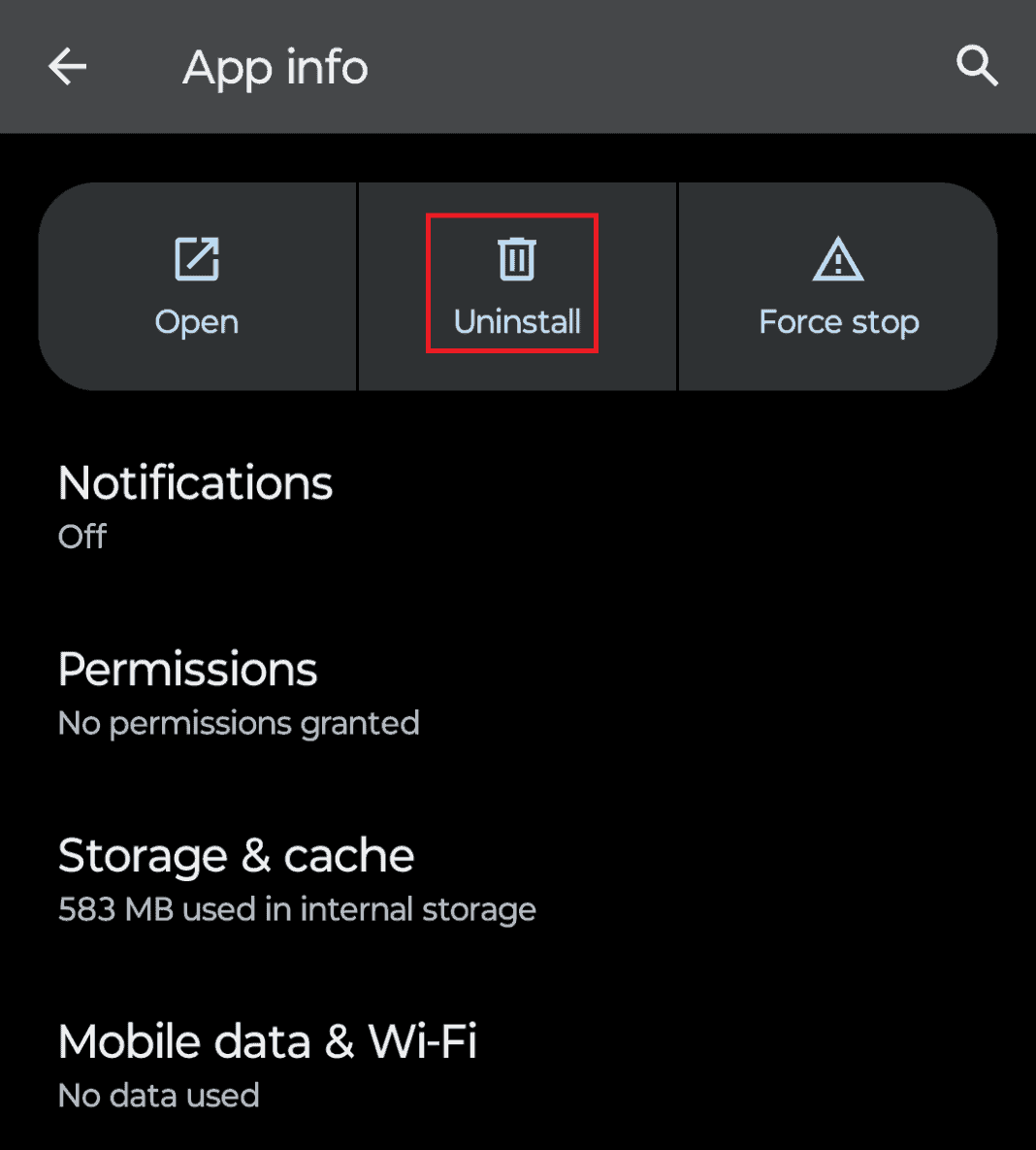Open the Permissions settings entry
Image resolution: width=1036 pixels, height=1150 pixels.
click(x=187, y=669)
